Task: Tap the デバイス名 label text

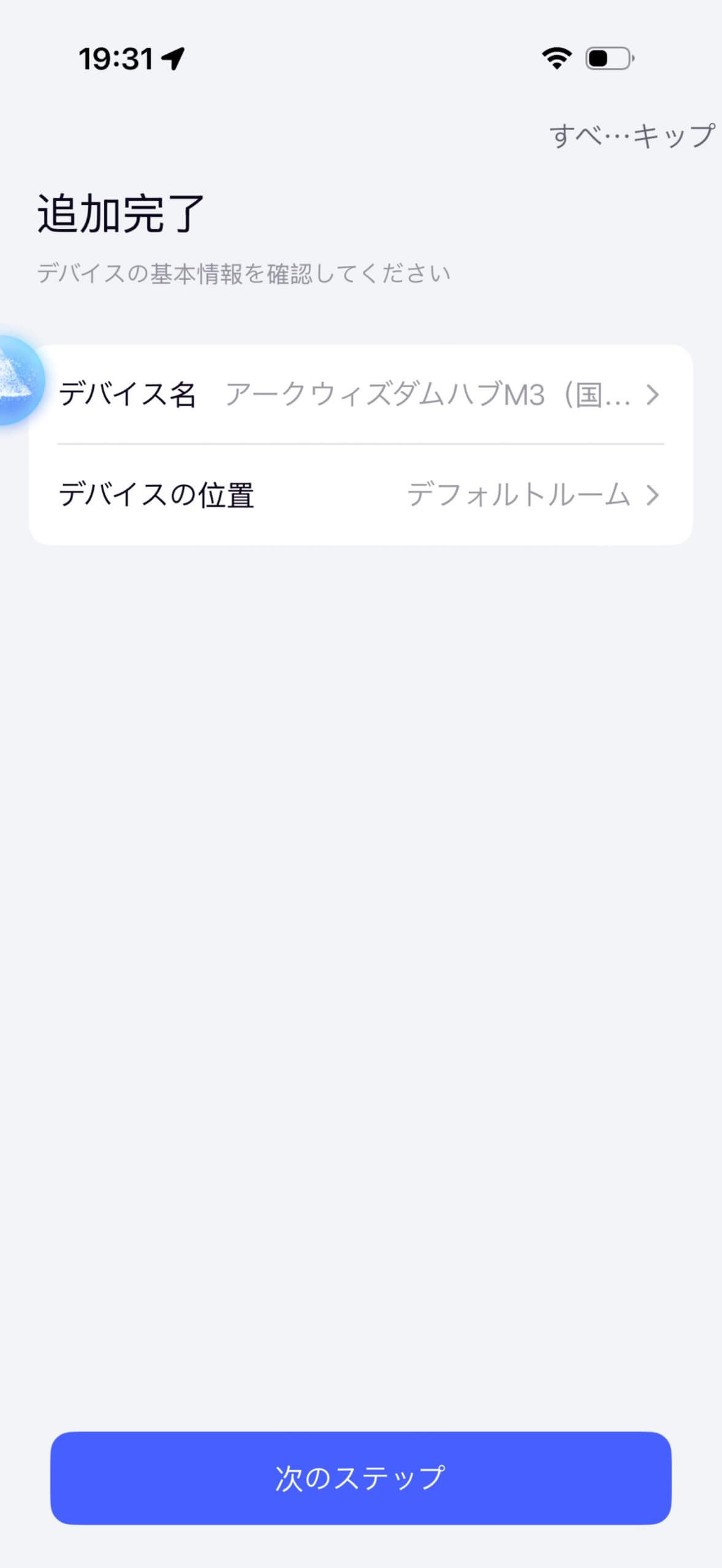Action: click(x=129, y=395)
